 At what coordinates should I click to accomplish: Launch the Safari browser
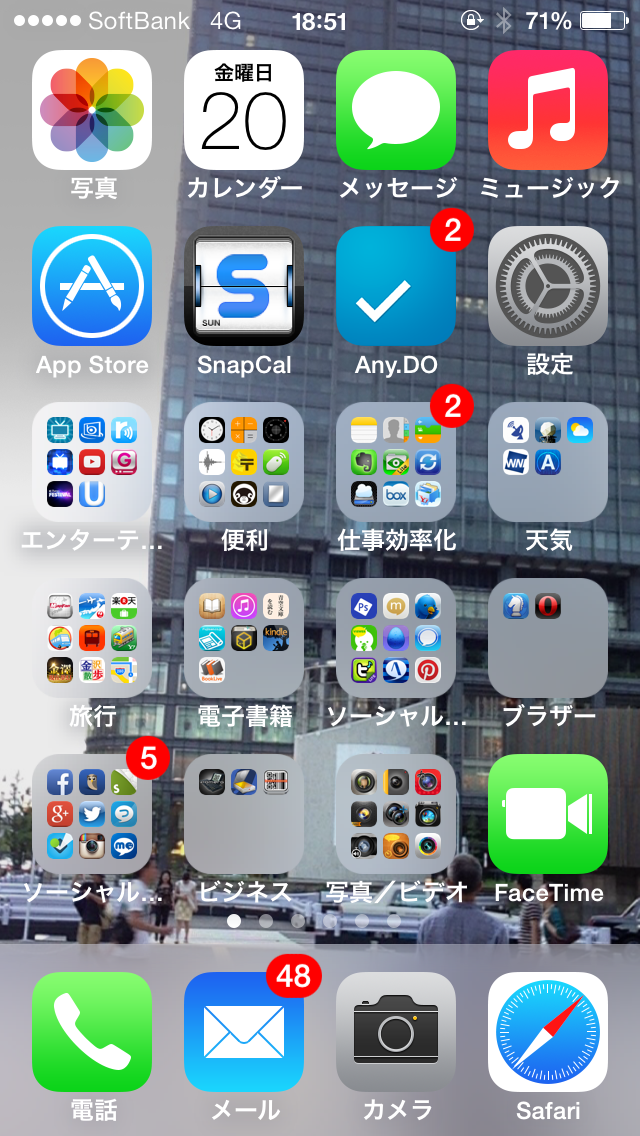point(548,1032)
